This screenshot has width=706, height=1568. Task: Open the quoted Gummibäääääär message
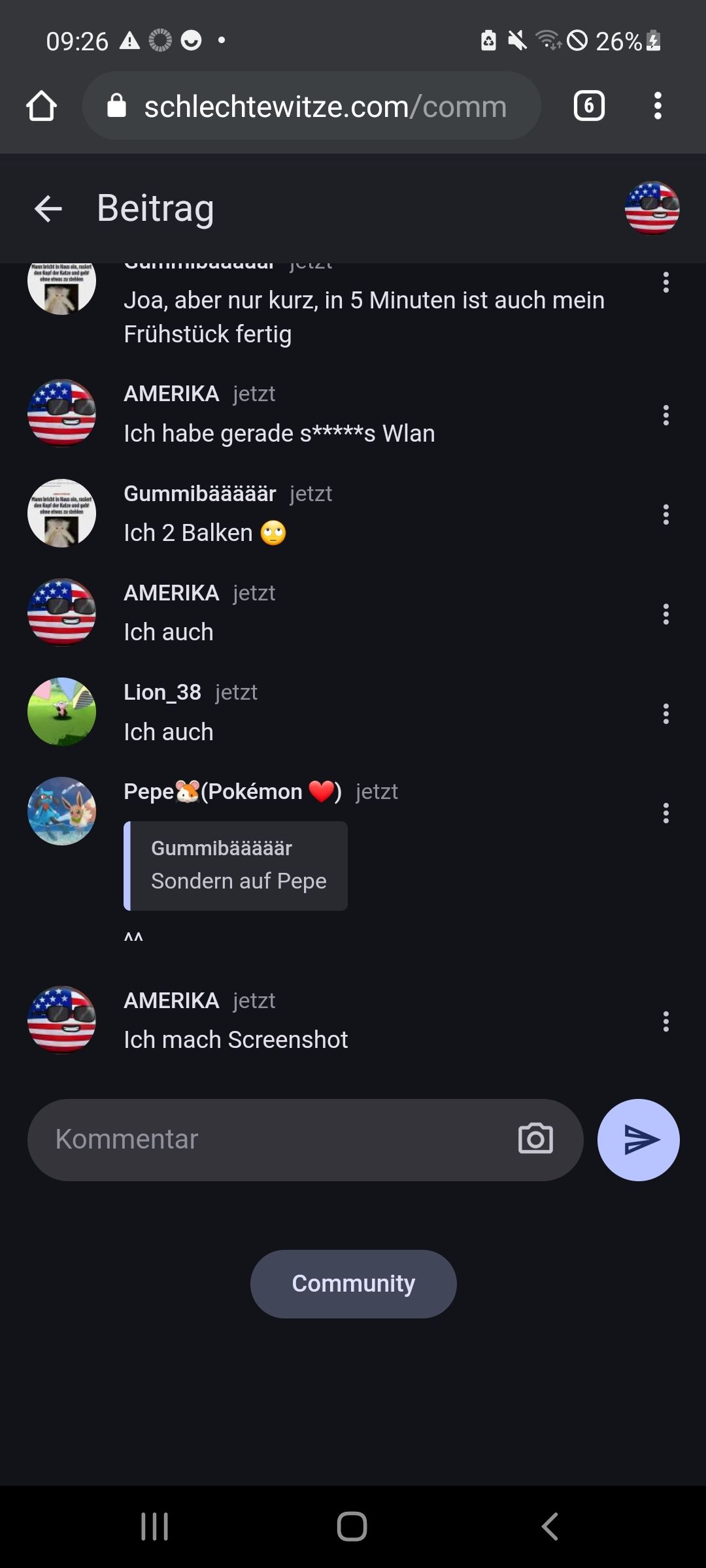pyautogui.click(x=236, y=866)
